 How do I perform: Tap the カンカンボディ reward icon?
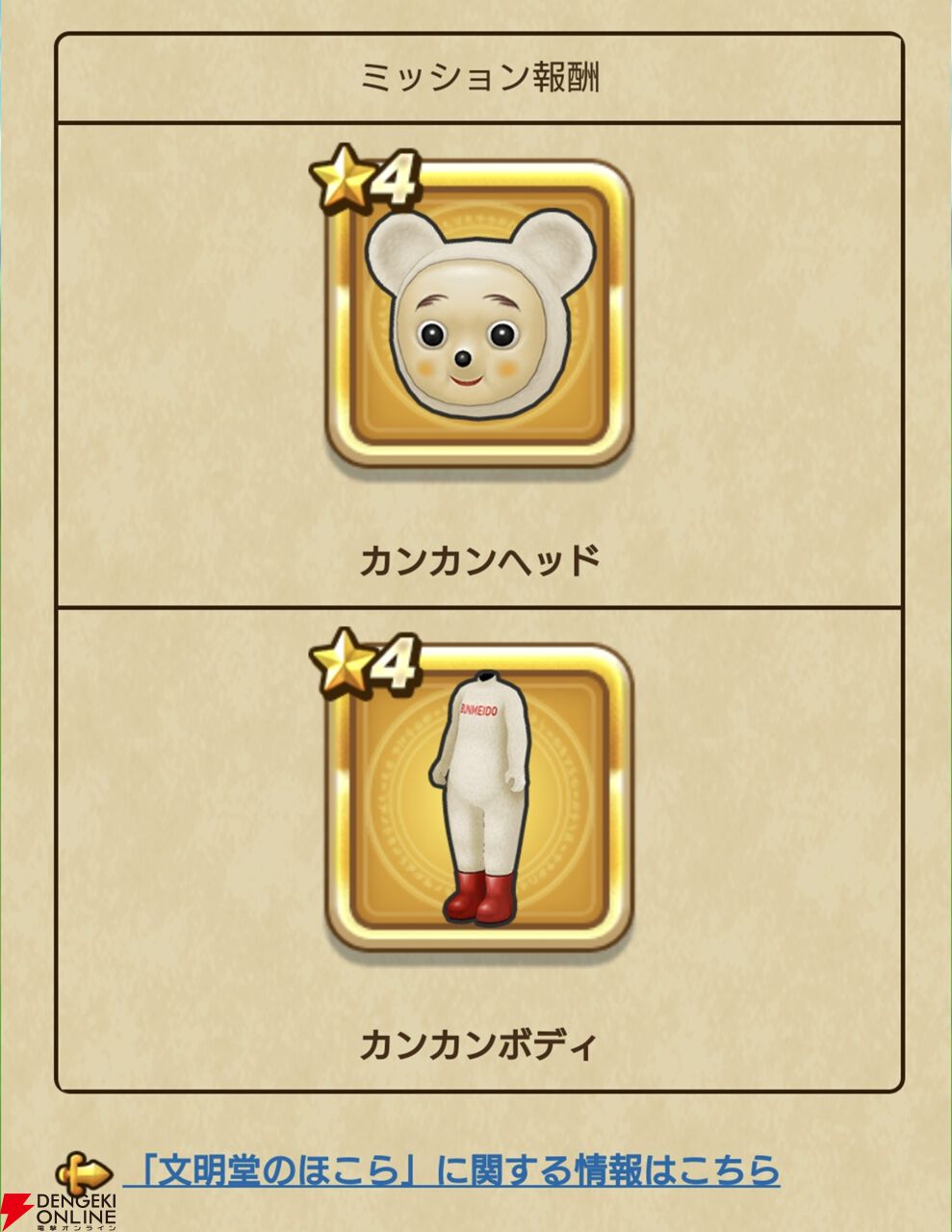(478, 797)
